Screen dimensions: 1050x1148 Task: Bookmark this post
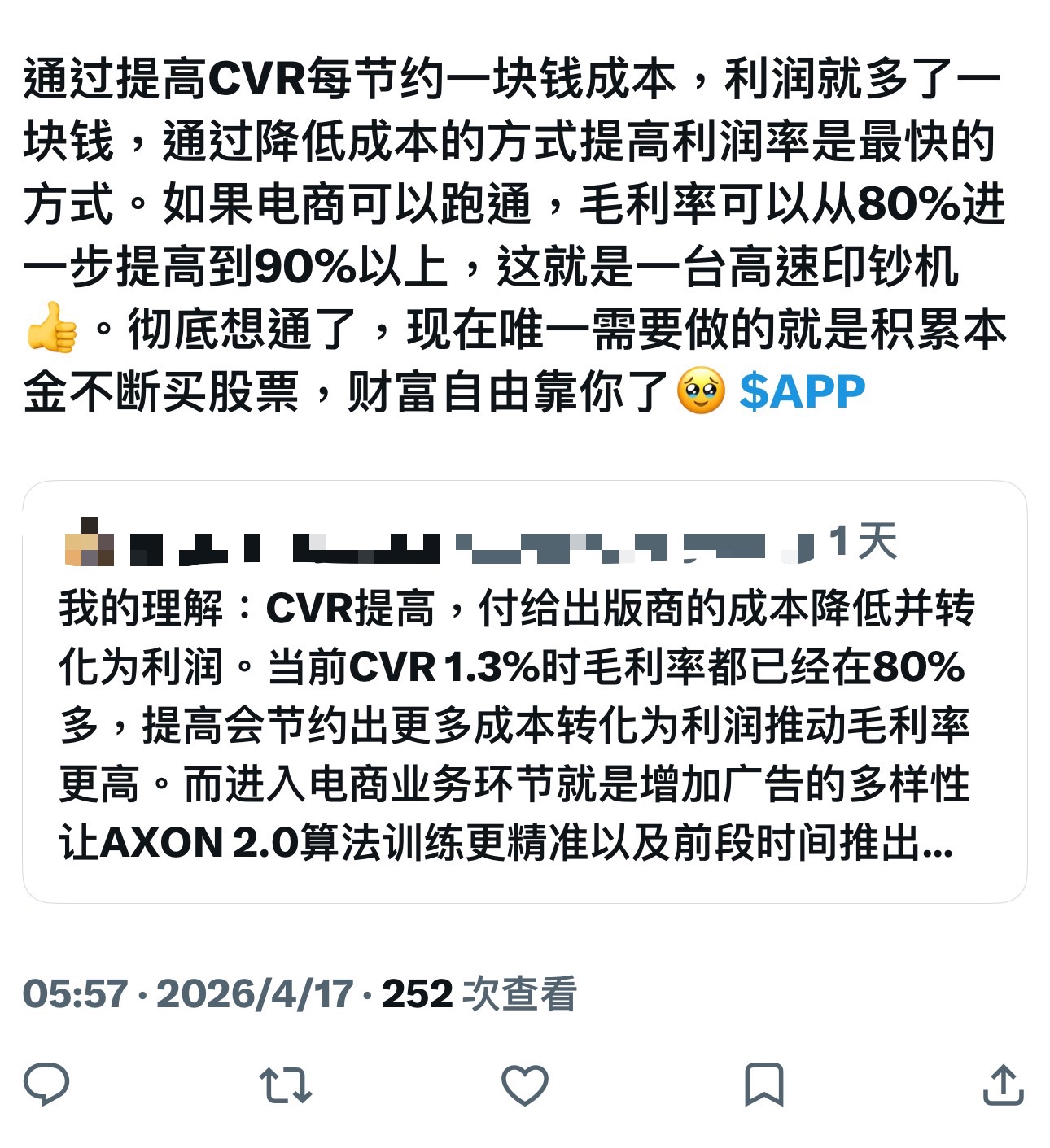[x=763, y=1085]
